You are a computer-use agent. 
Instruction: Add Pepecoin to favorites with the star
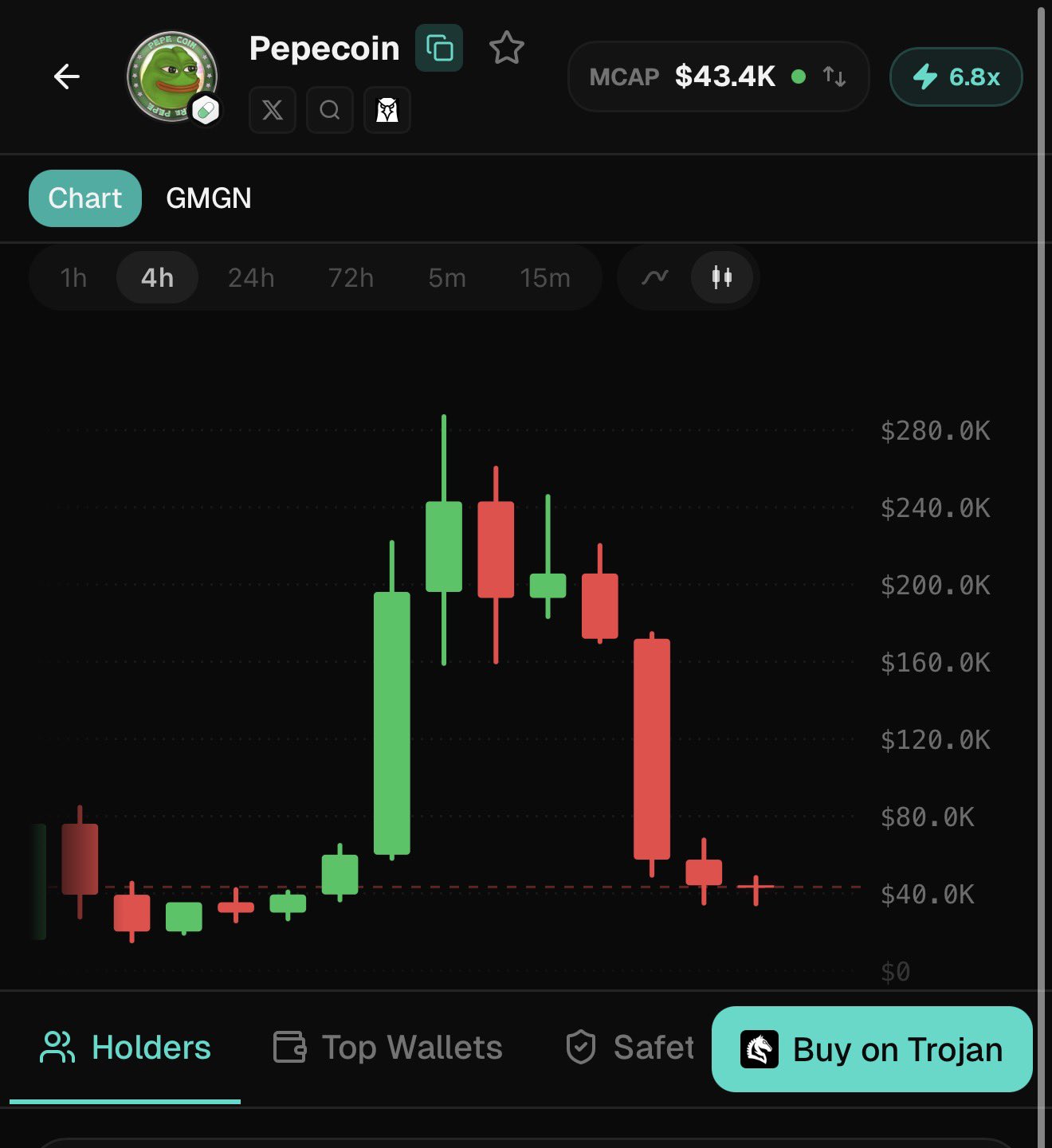click(507, 49)
